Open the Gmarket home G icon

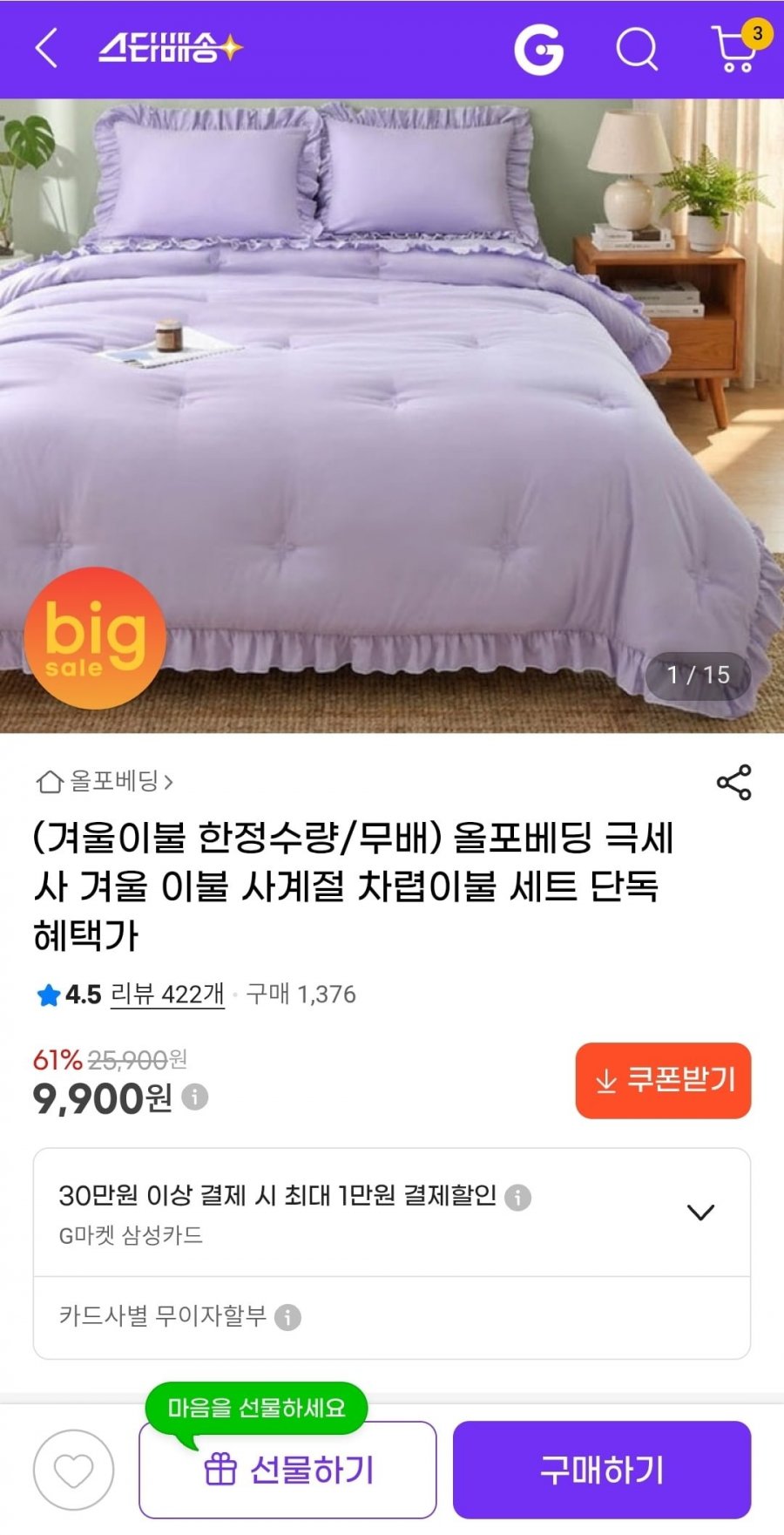(x=538, y=49)
